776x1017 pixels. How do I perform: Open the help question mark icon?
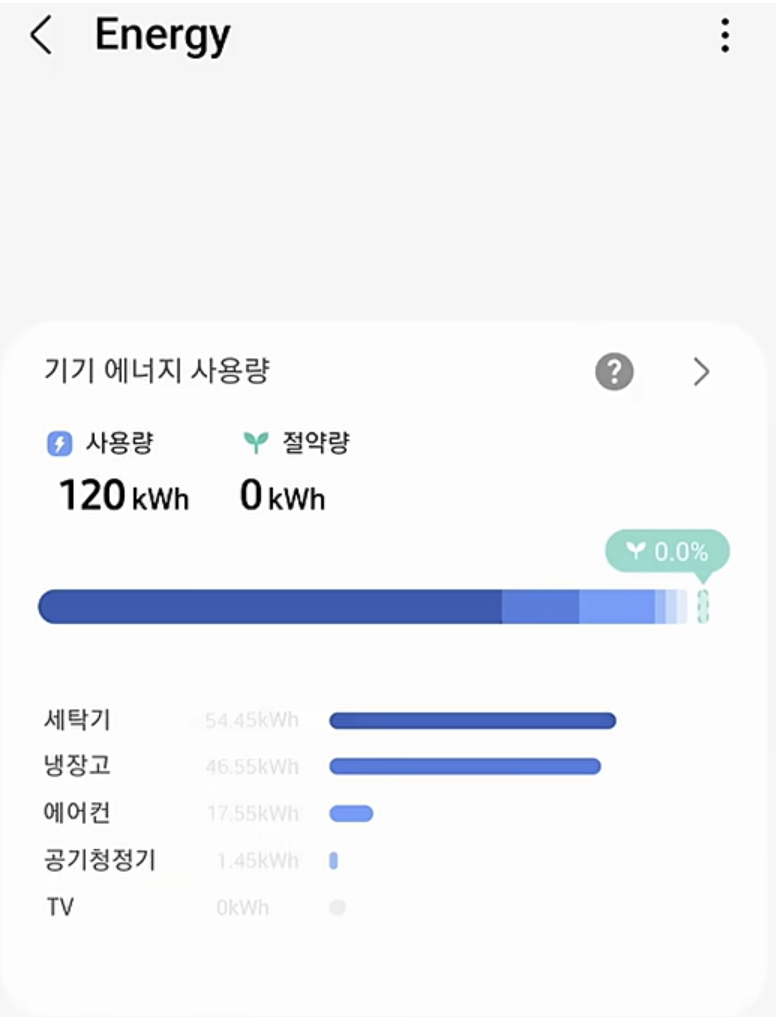point(614,372)
